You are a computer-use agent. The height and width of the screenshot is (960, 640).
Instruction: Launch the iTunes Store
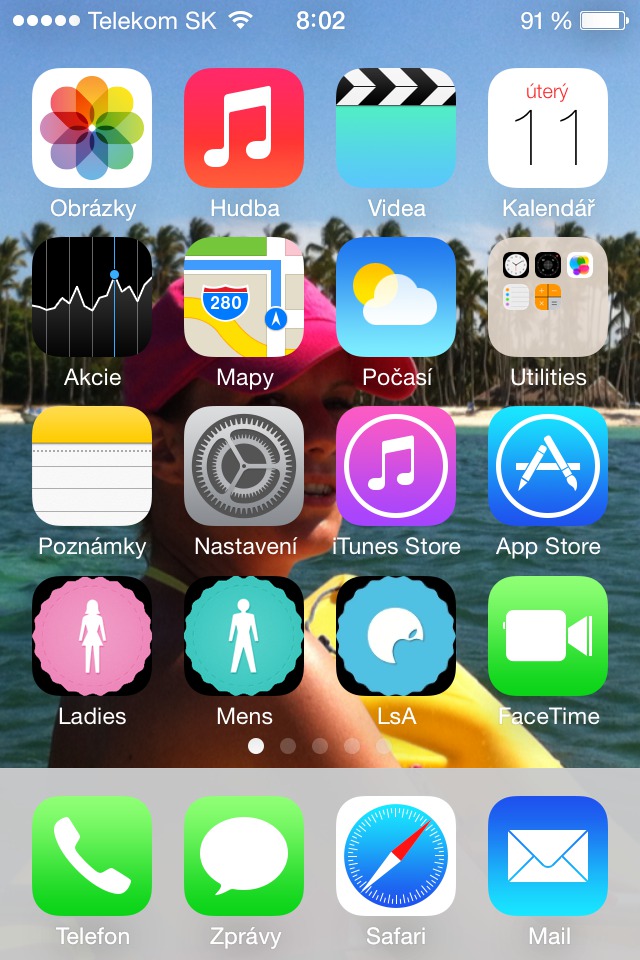(396, 466)
